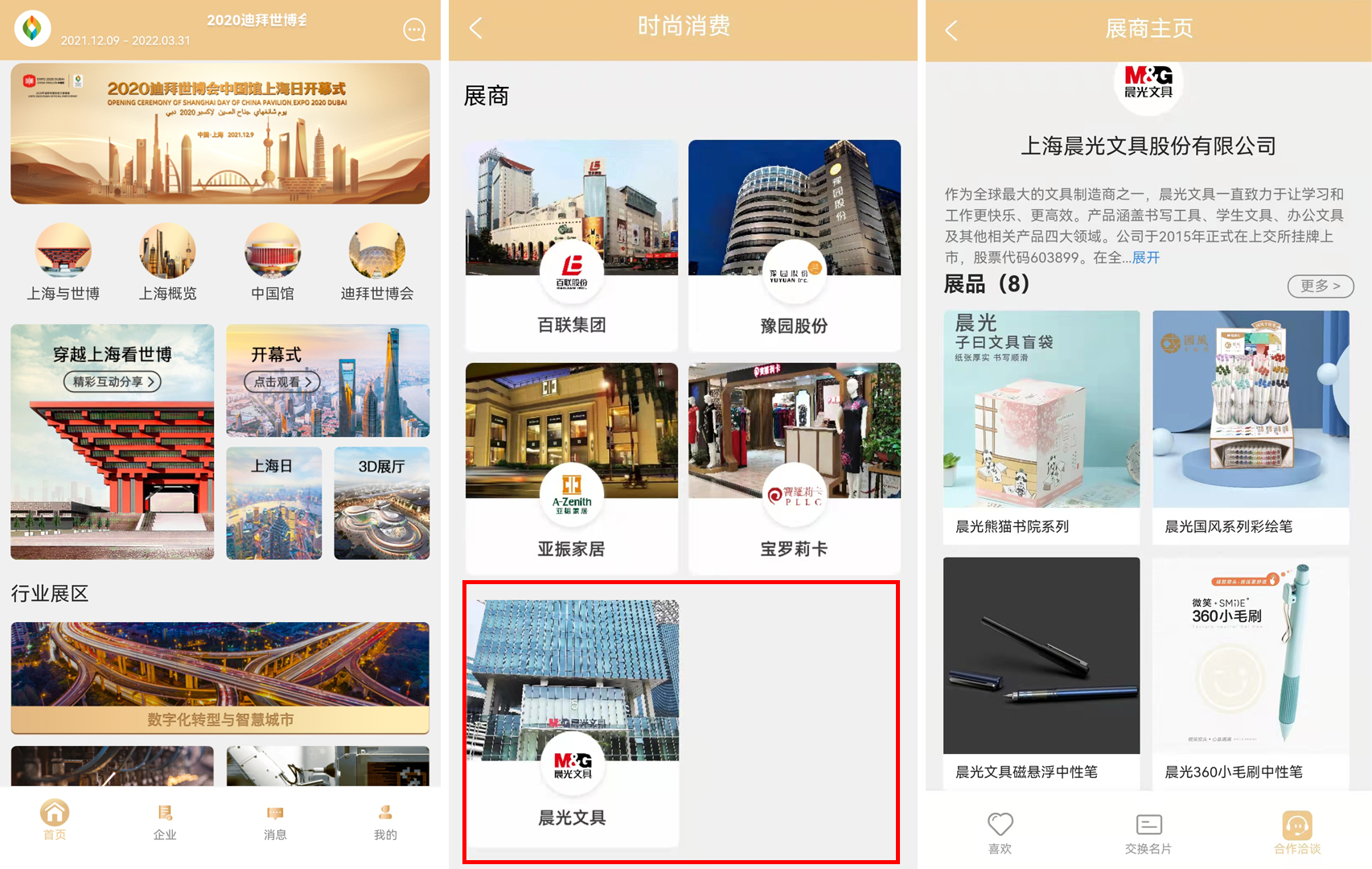Viewport: 1372px width, 869px height.
Task: Open the 3D展厅 tile
Action: (381, 503)
